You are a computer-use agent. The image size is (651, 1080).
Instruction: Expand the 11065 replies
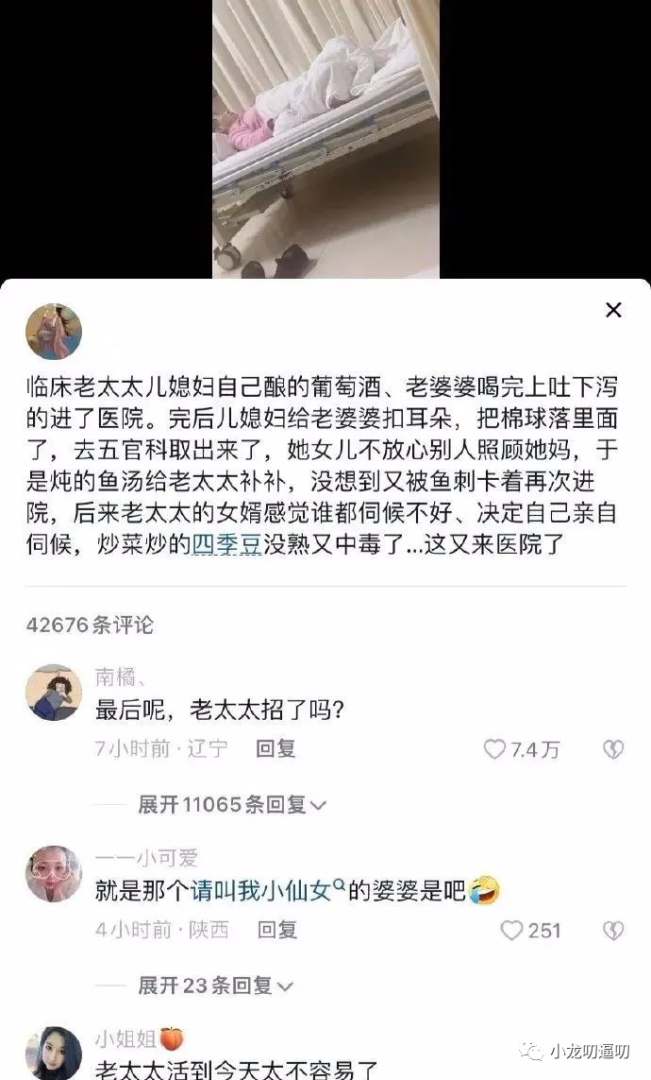click(x=232, y=804)
